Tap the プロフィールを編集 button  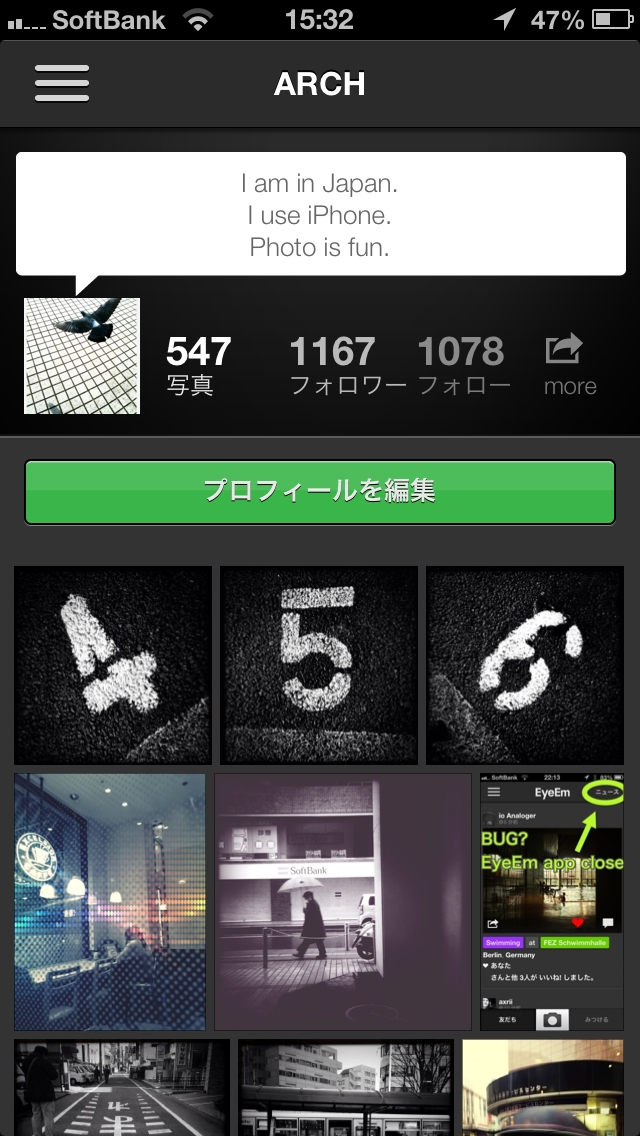pos(320,492)
